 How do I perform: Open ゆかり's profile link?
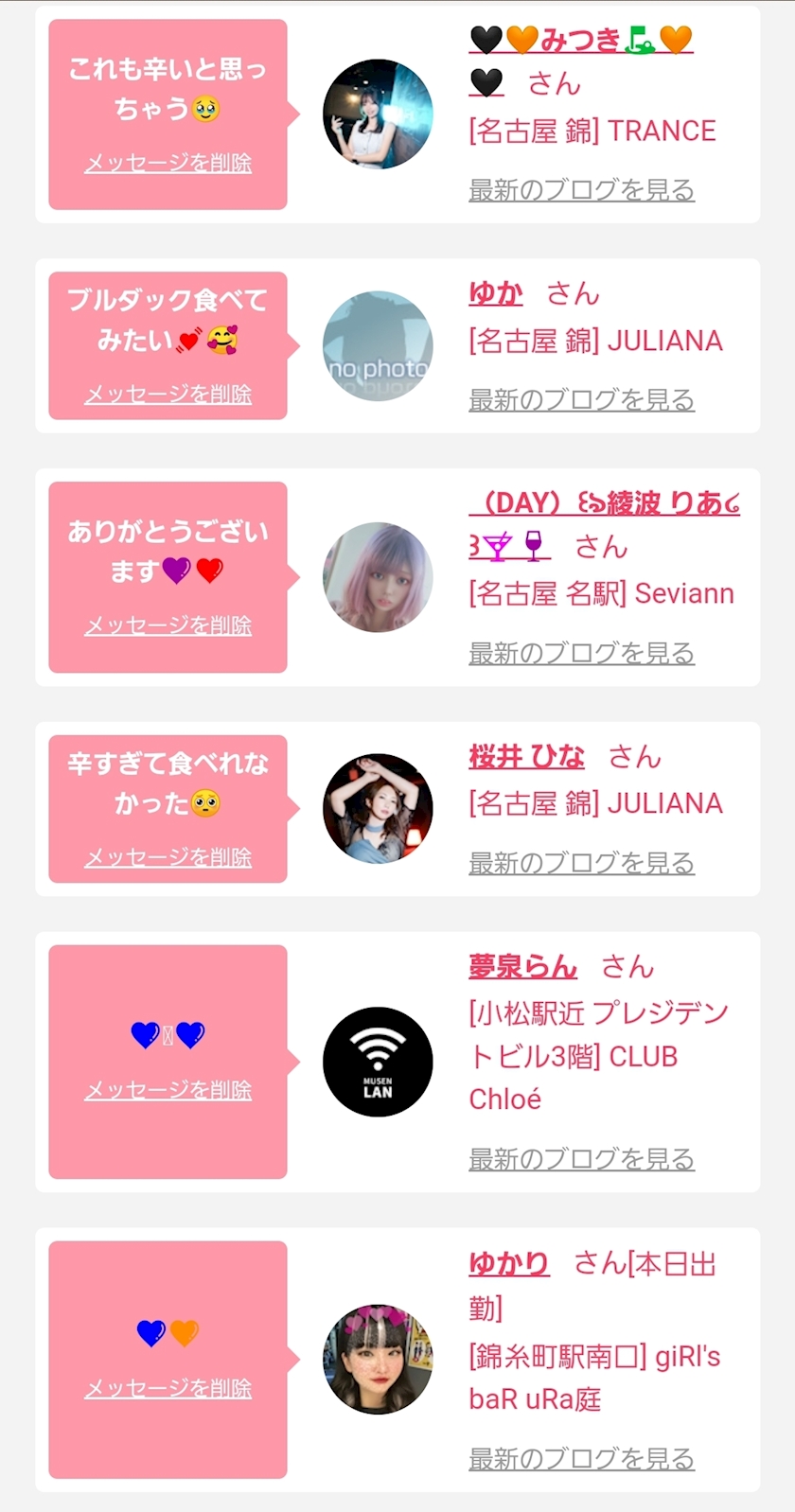pos(509,1263)
